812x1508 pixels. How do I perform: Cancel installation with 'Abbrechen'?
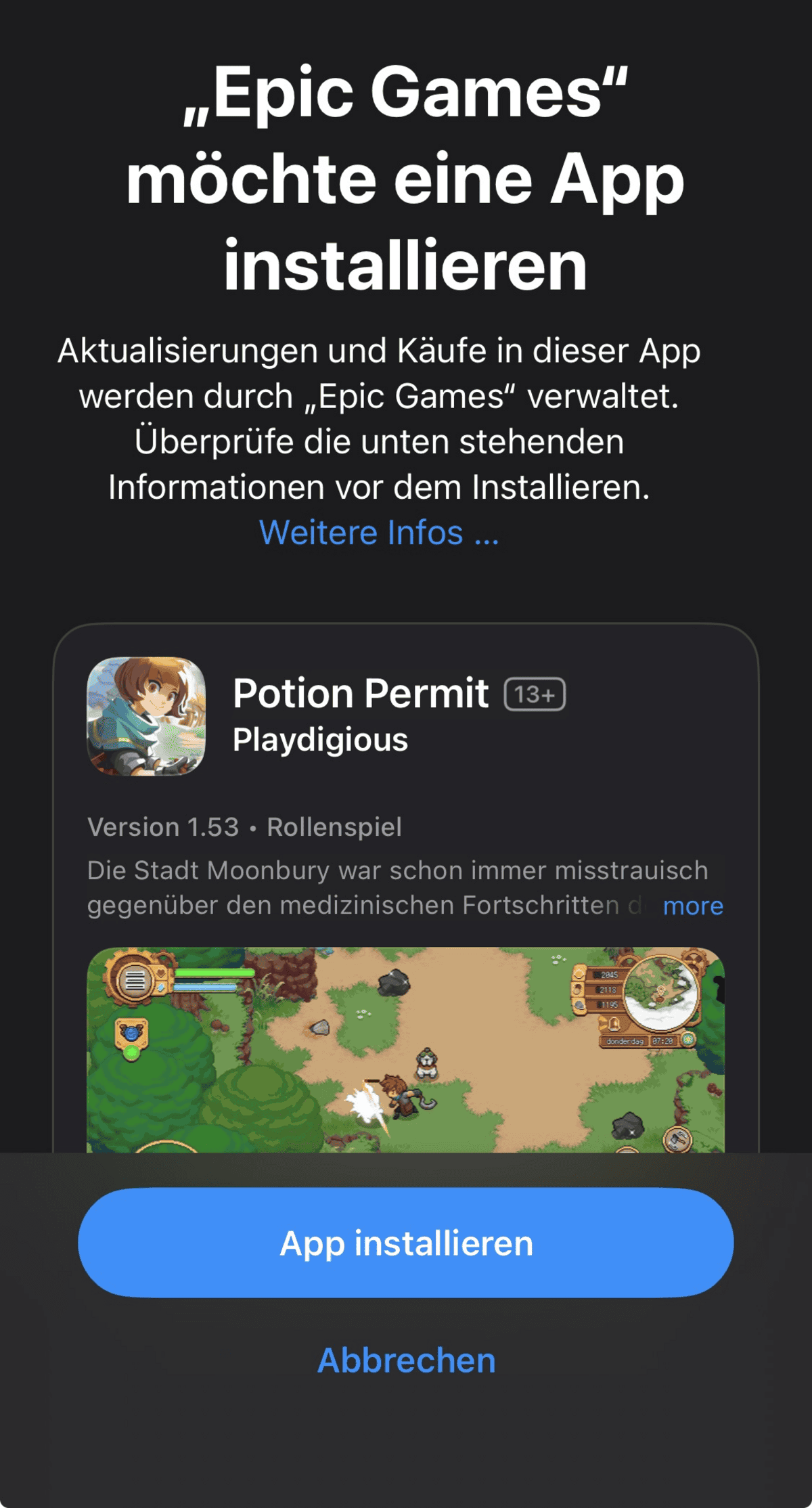tap(406, 1360)
